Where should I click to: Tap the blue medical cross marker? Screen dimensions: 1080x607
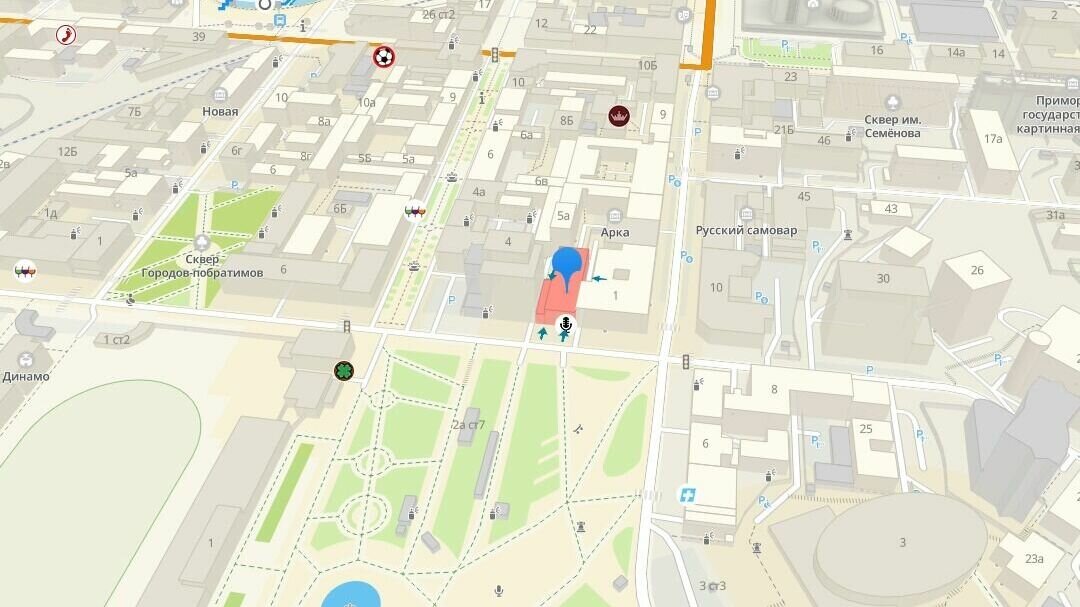(687, 494)
